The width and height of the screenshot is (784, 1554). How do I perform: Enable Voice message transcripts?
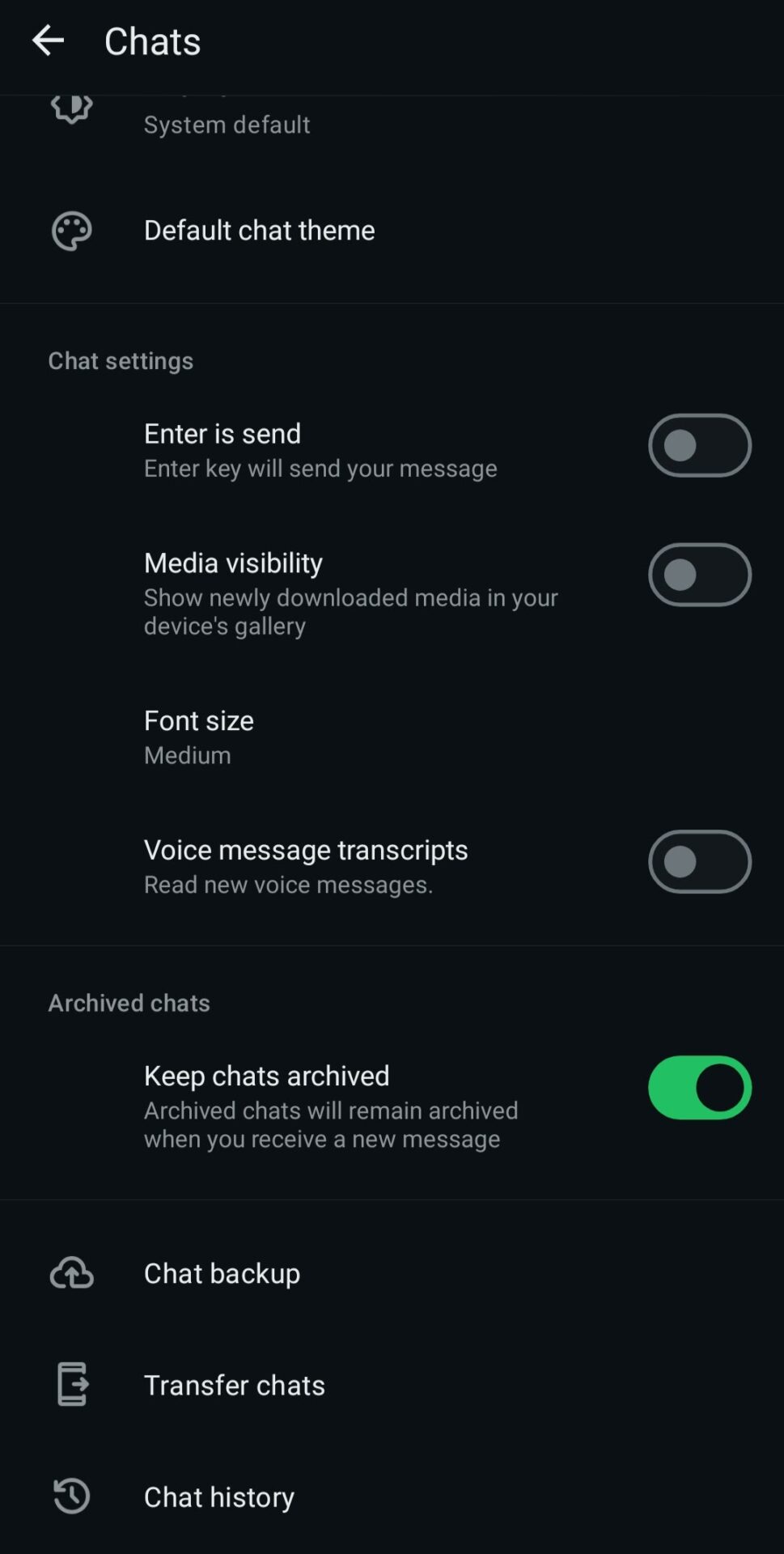[x=699, y=862]
